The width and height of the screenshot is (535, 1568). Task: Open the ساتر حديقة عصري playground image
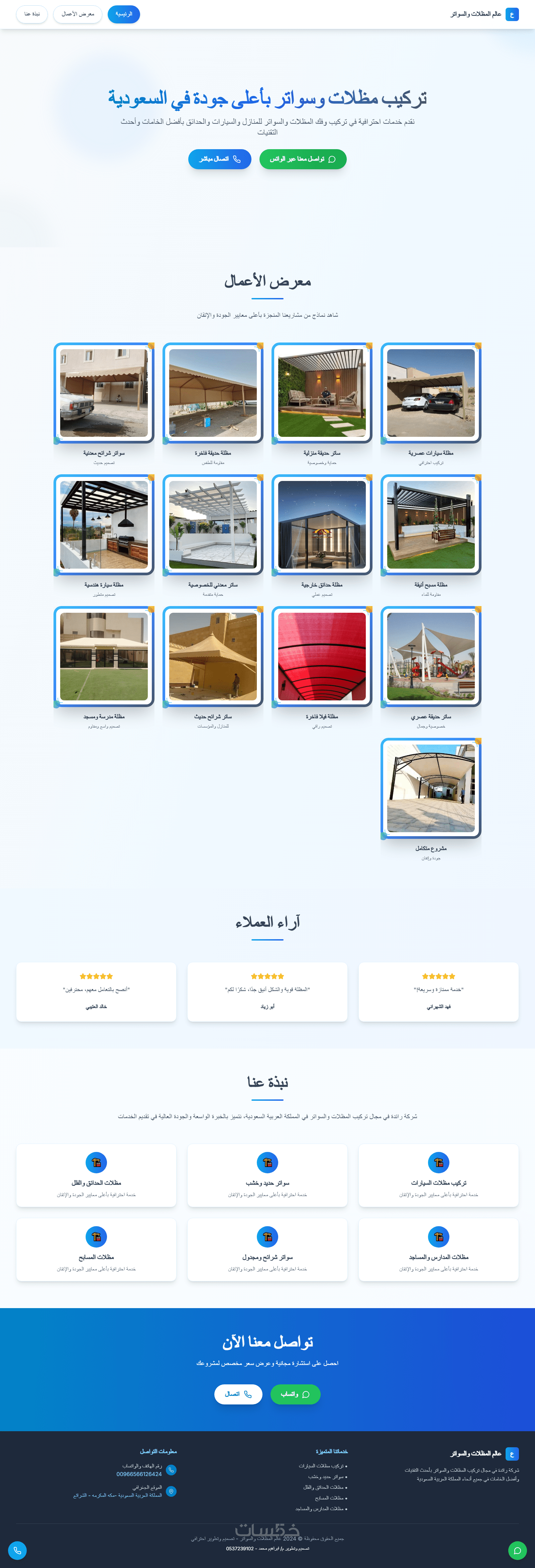(430, 656)
